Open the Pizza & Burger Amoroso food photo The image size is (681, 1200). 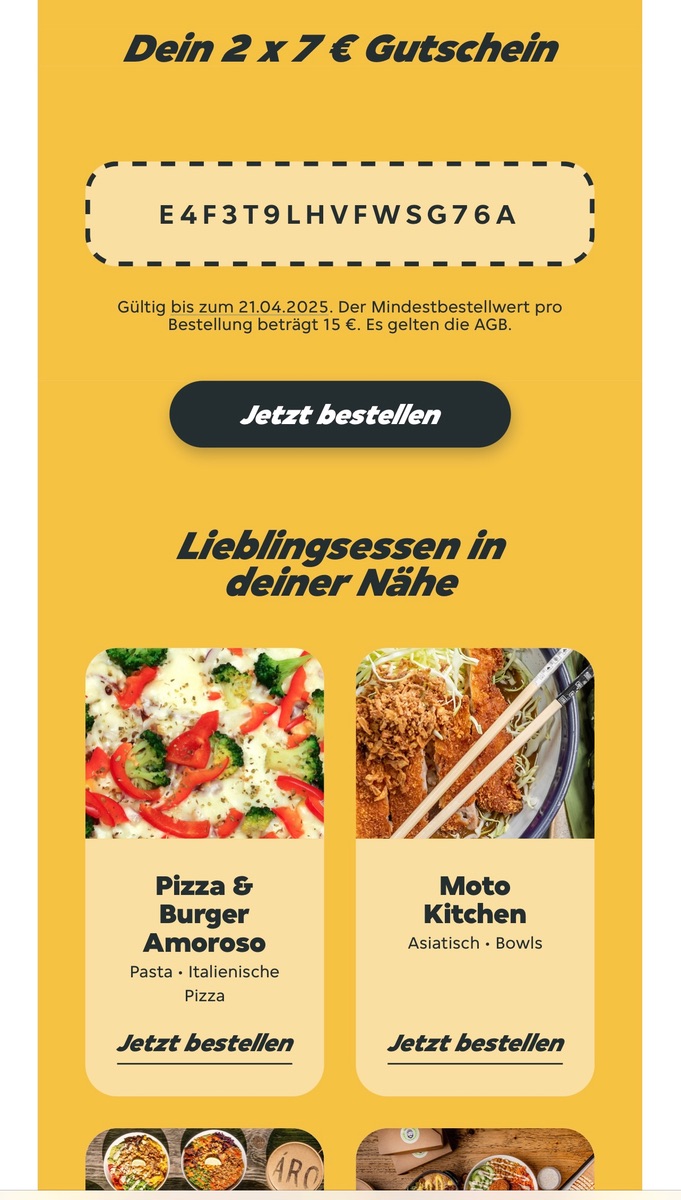(205, 743)
